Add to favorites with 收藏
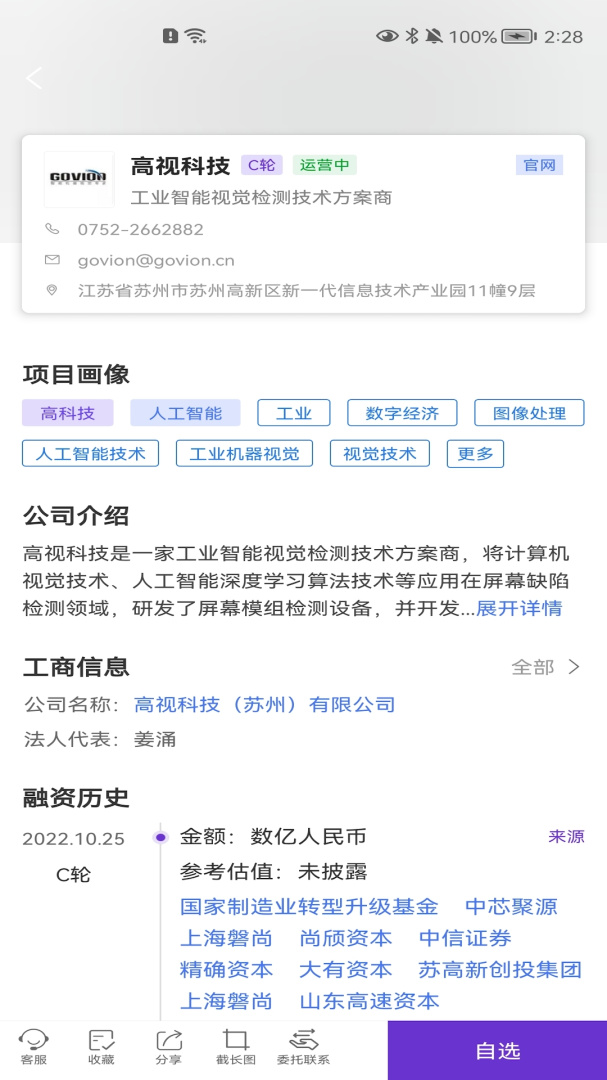 pyautogui.click(x=101, y=1047)
